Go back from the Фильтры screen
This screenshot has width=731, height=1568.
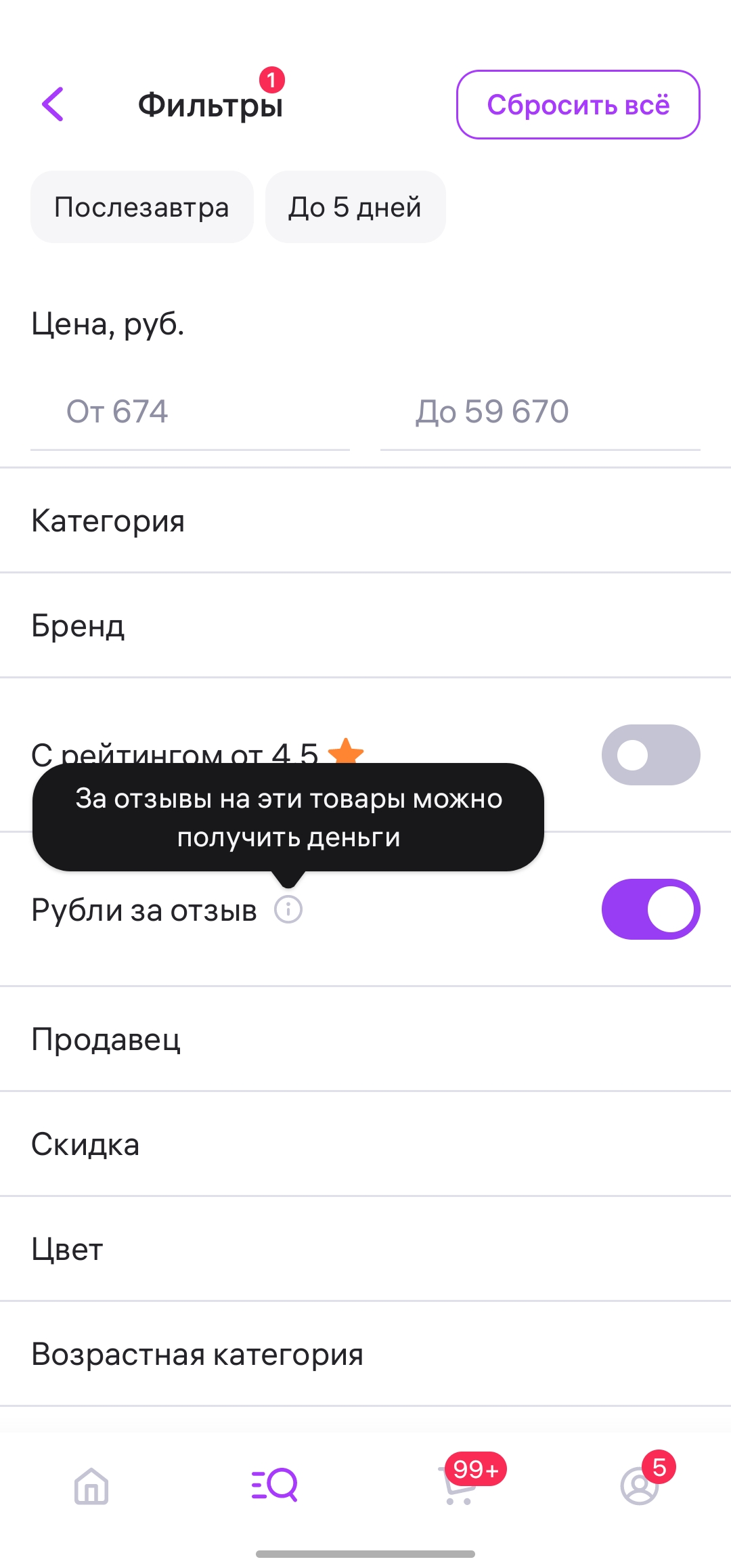[x=53, y=104]
